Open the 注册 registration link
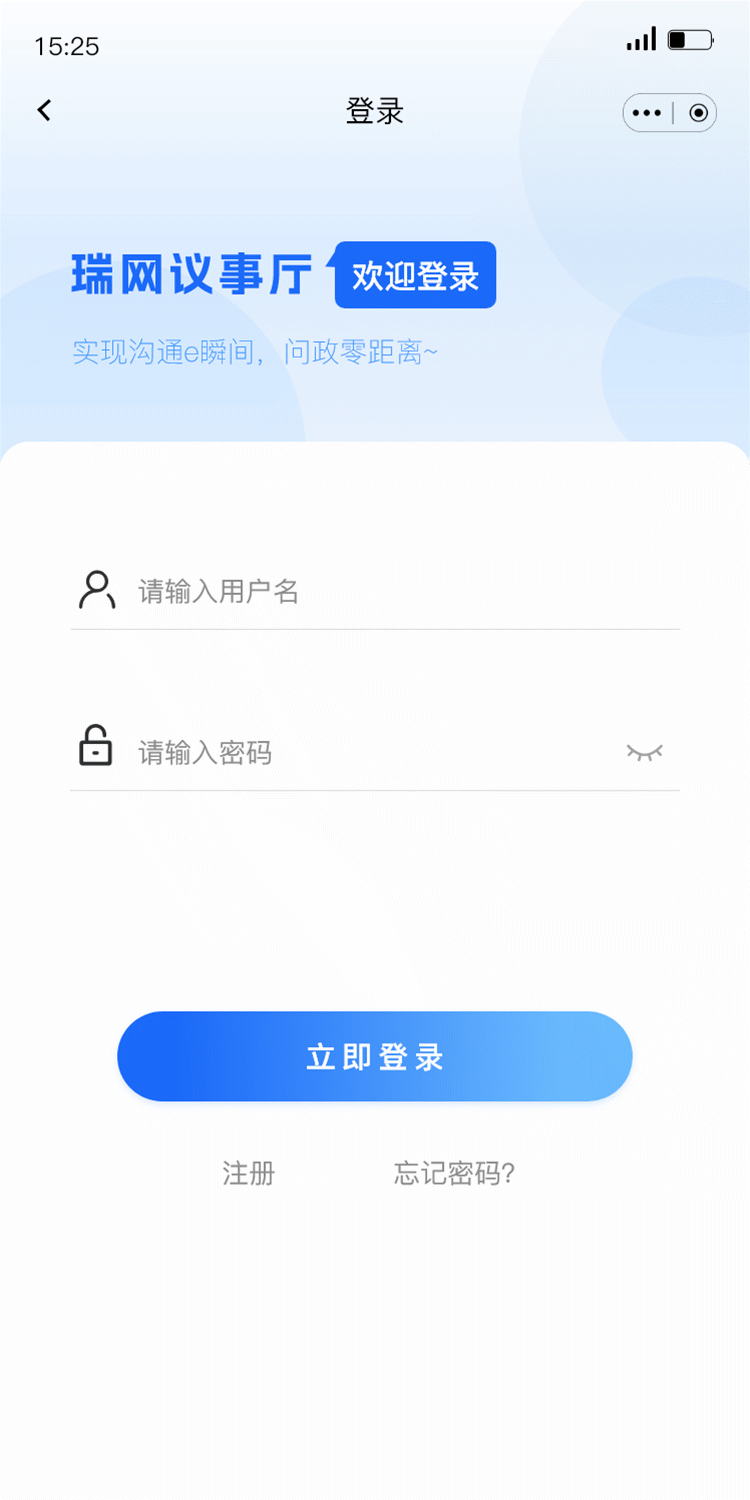The width and height of the screenshot is (750, 1500). coord(248,1173)
